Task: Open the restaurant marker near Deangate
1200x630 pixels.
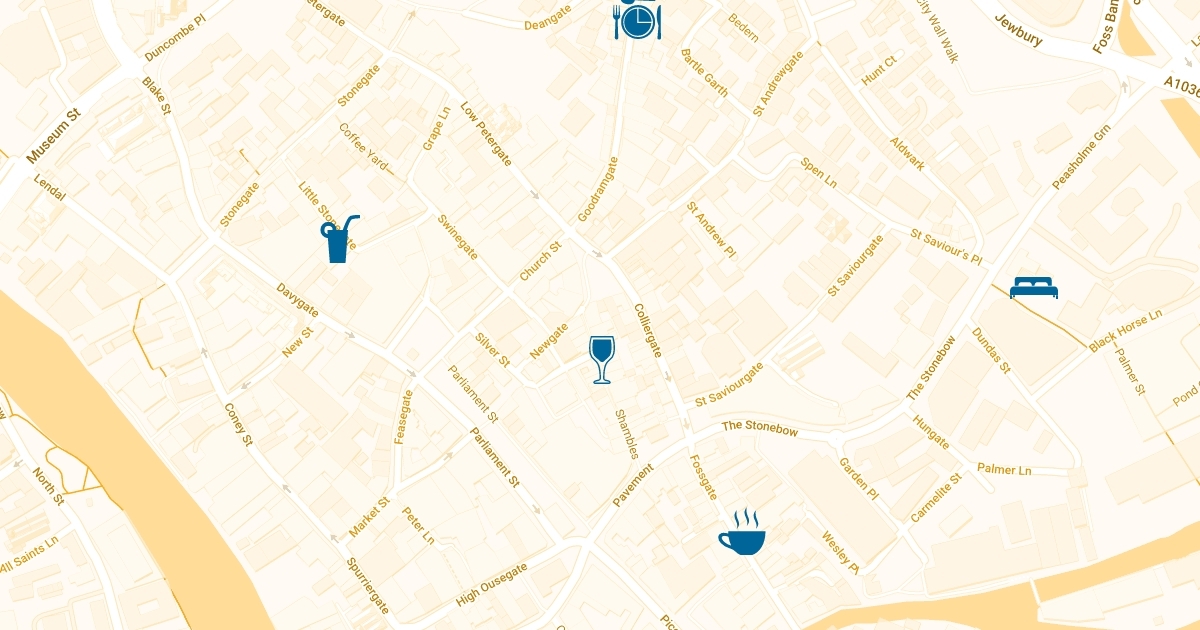Action: [637, 20]
